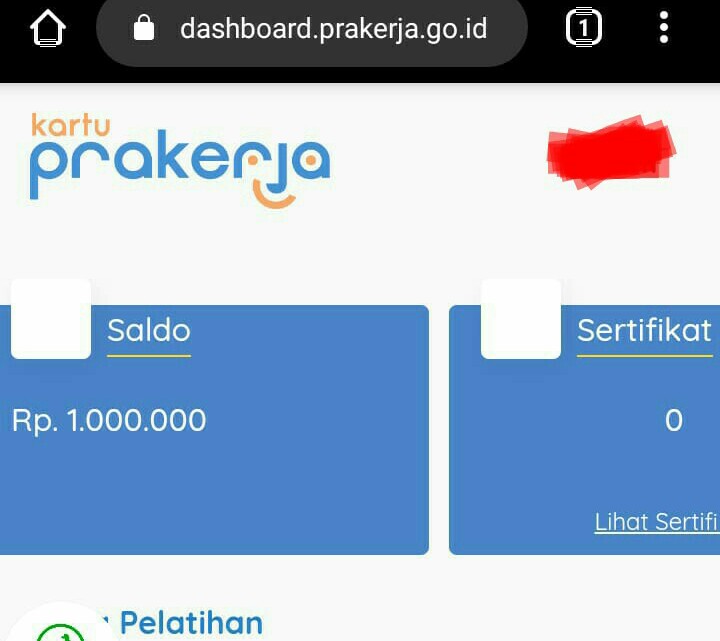Viewport: 720px width, 641px height.
Task: Open the Lihat Sertifikat link
Action: tap(657, 522)
